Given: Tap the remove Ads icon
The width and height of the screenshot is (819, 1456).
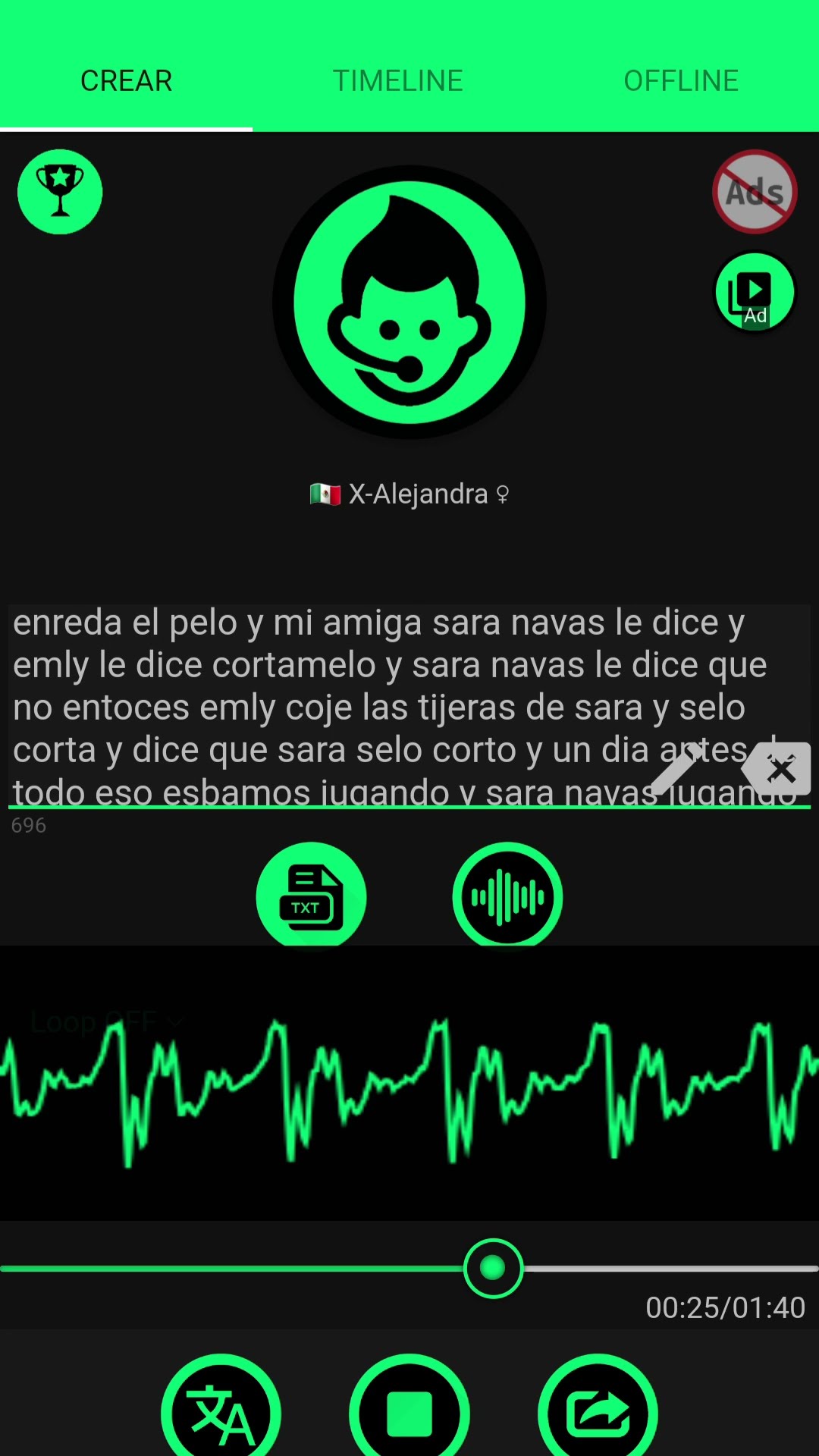Looking at the screenshot, I should coord(755,192).
